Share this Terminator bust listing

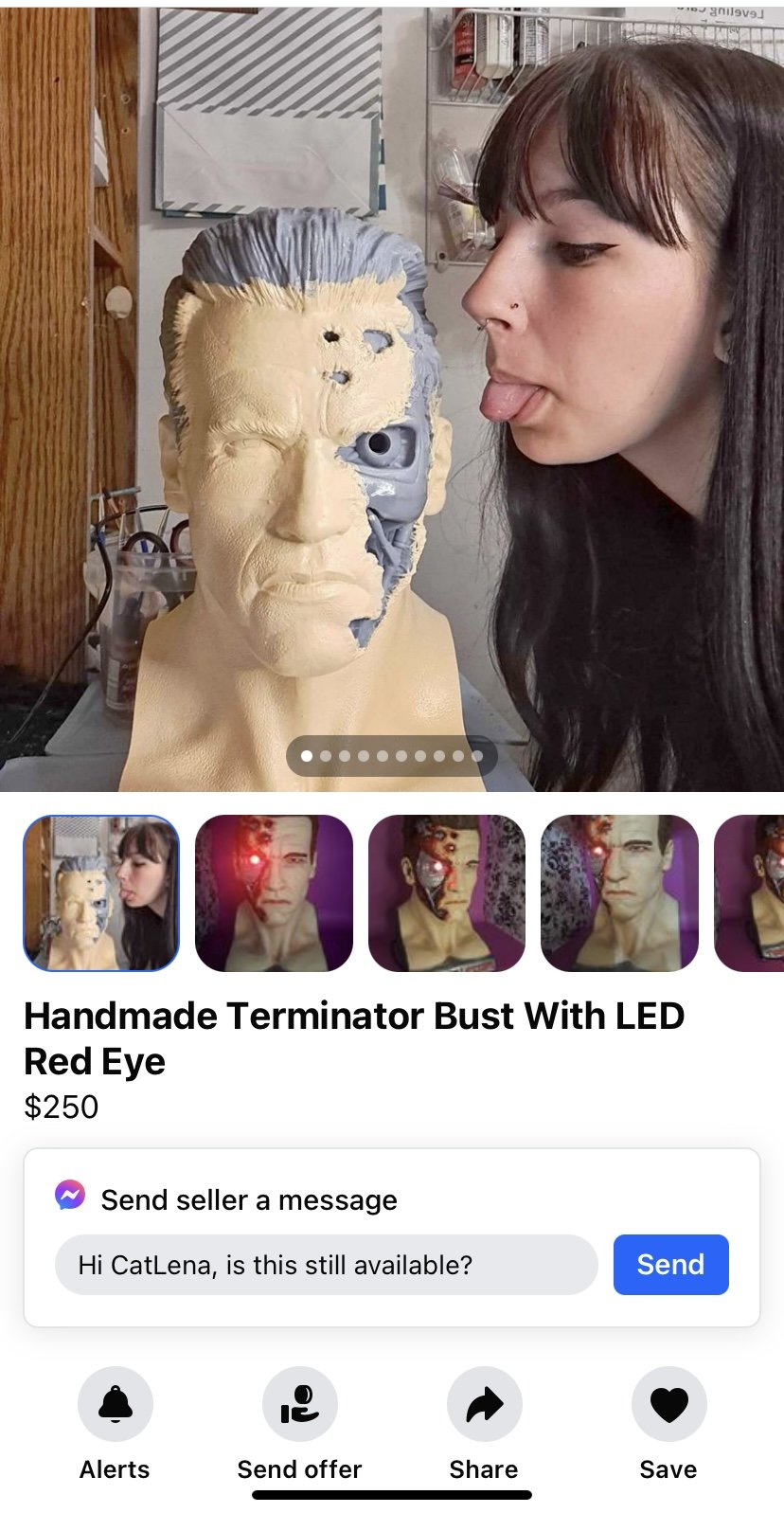(484, 1404)
